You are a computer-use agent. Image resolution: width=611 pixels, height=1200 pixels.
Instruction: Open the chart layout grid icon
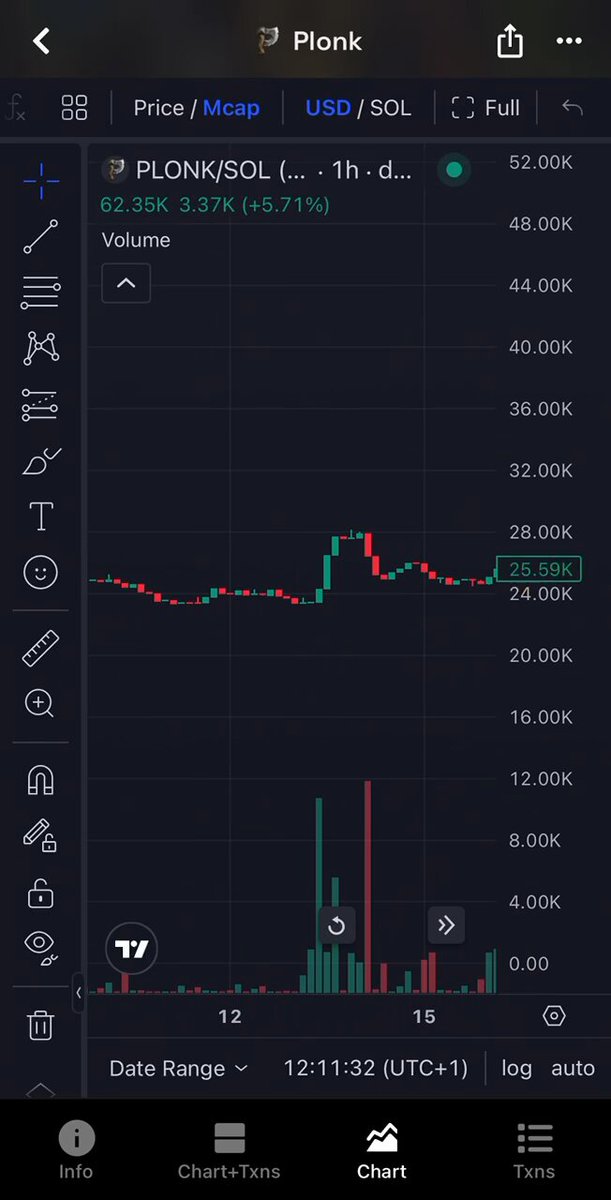coord(75,108)
